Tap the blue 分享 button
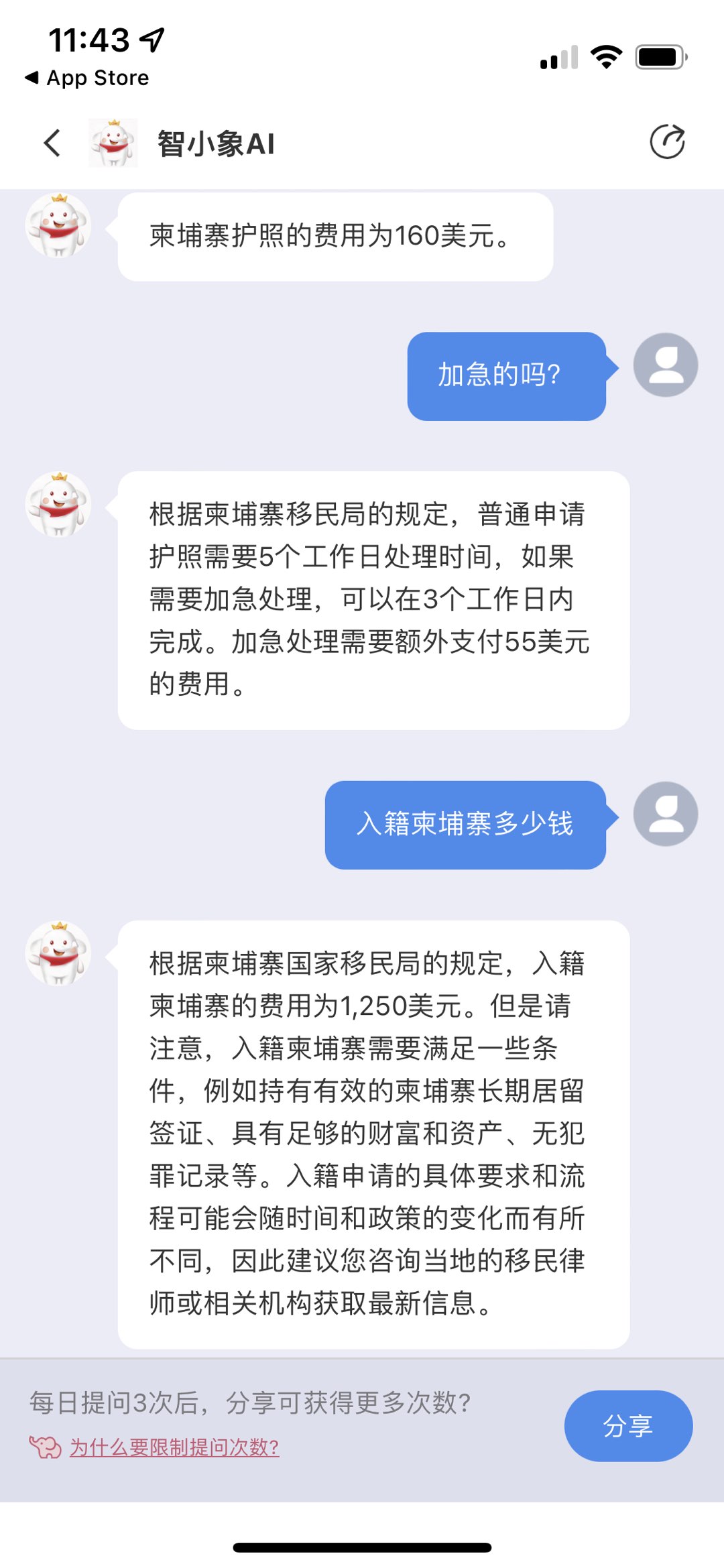Screen dimensions: 724x1568 click(x=628, y=1425)
